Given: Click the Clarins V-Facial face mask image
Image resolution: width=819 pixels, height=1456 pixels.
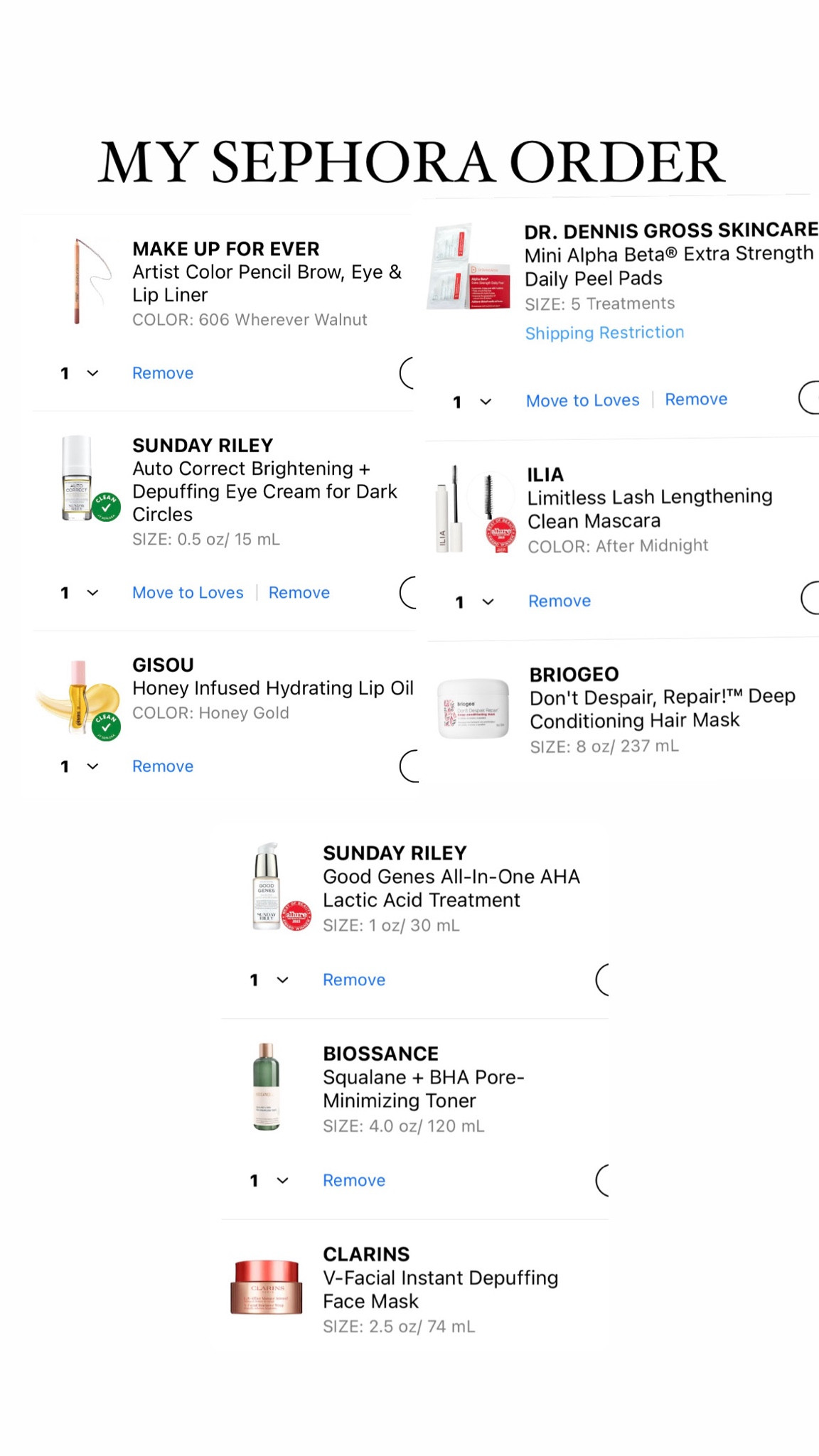Looking at the screenshot, I should point(265,1287).
